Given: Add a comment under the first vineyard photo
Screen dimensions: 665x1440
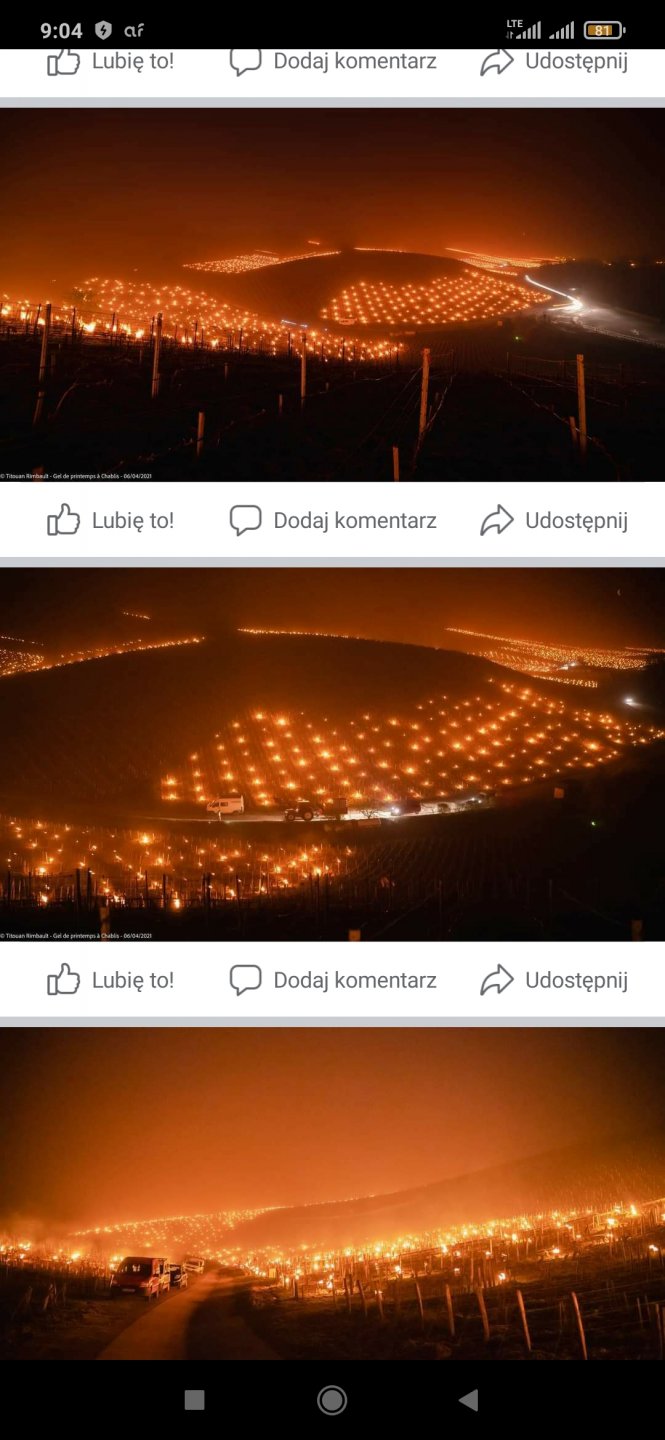Looking at the screenshot, I should (x=333, y=520).
